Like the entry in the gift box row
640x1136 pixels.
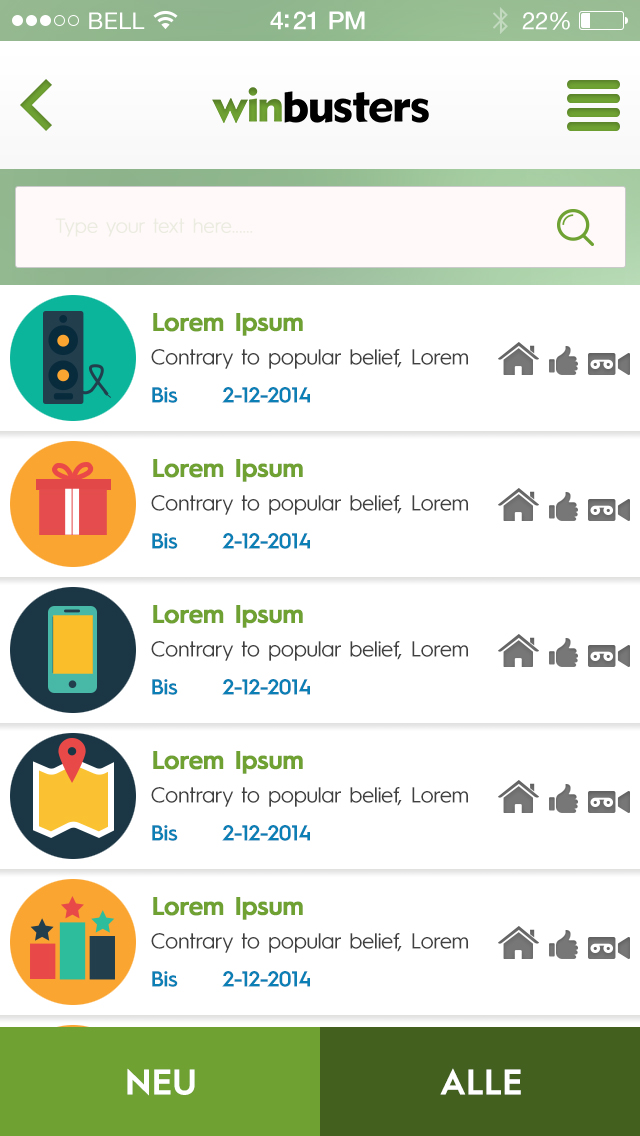(x=564, y=506)
